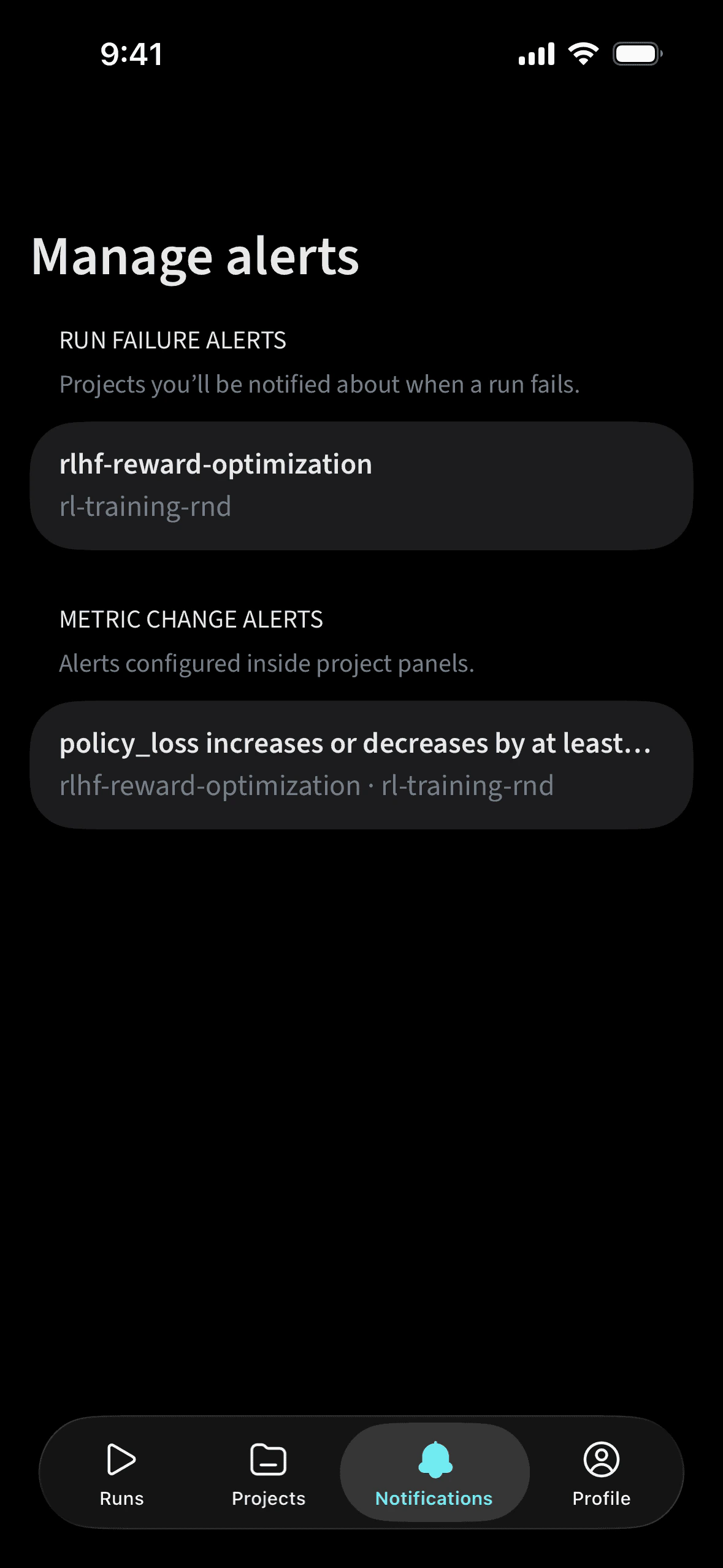Click the 9:41 clock in status bar
This screenshot has width=723, height=1568.
[x=131, y=55]
